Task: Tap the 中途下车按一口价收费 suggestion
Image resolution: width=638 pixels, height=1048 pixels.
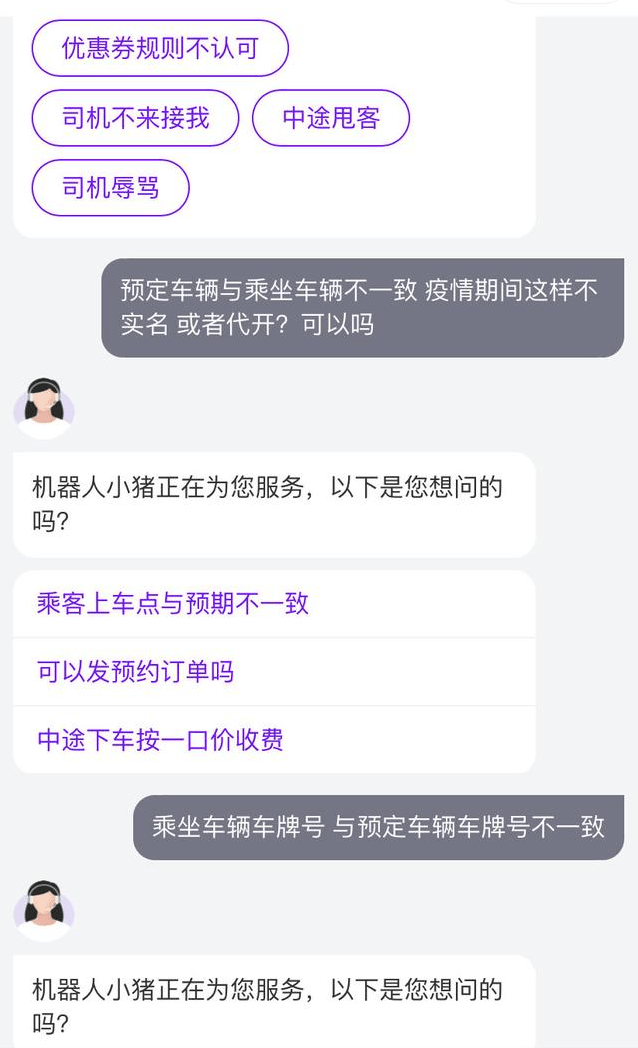Action: pos(160,740)
